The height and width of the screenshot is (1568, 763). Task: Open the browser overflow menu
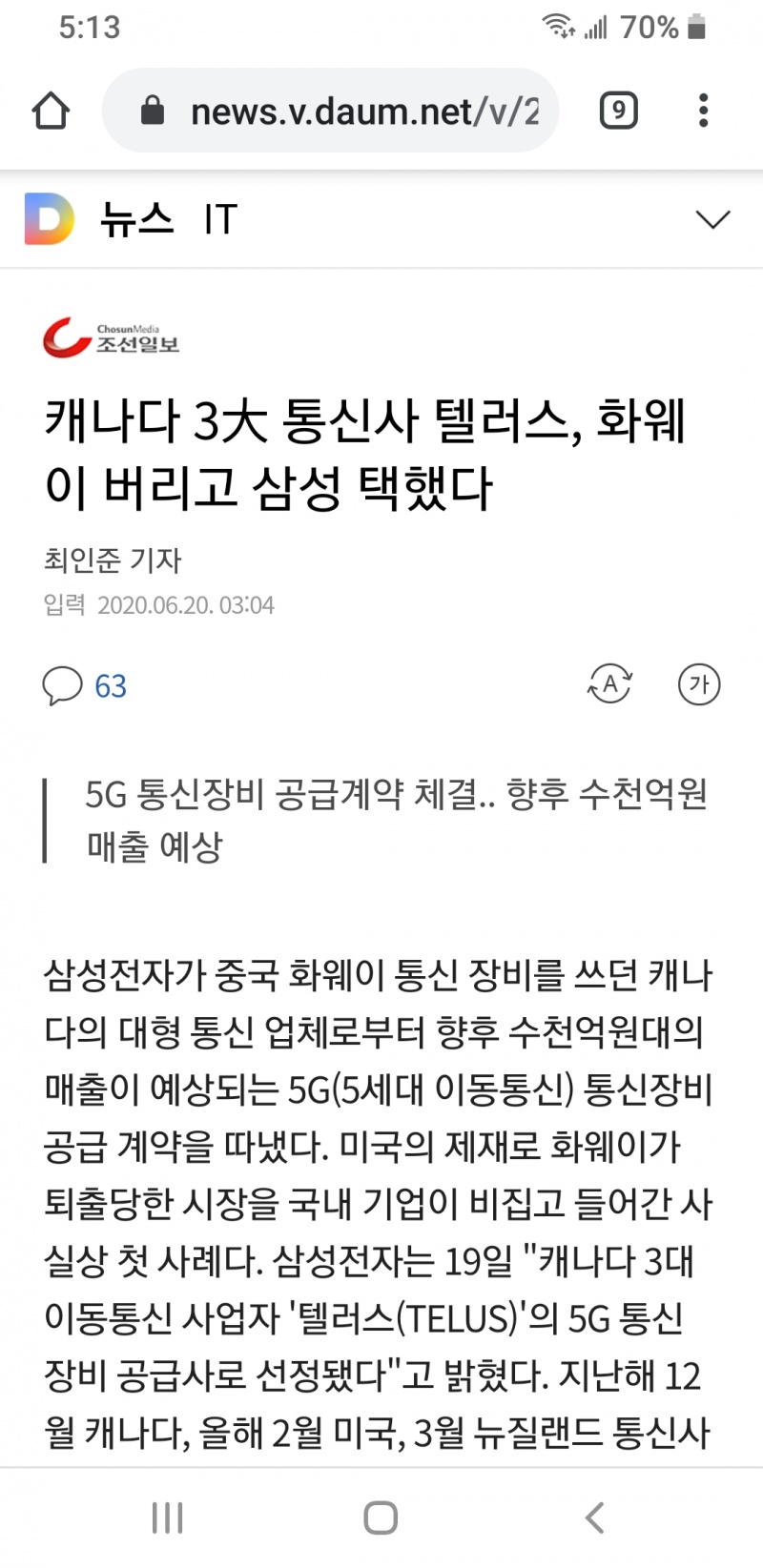tap(703, 112)
